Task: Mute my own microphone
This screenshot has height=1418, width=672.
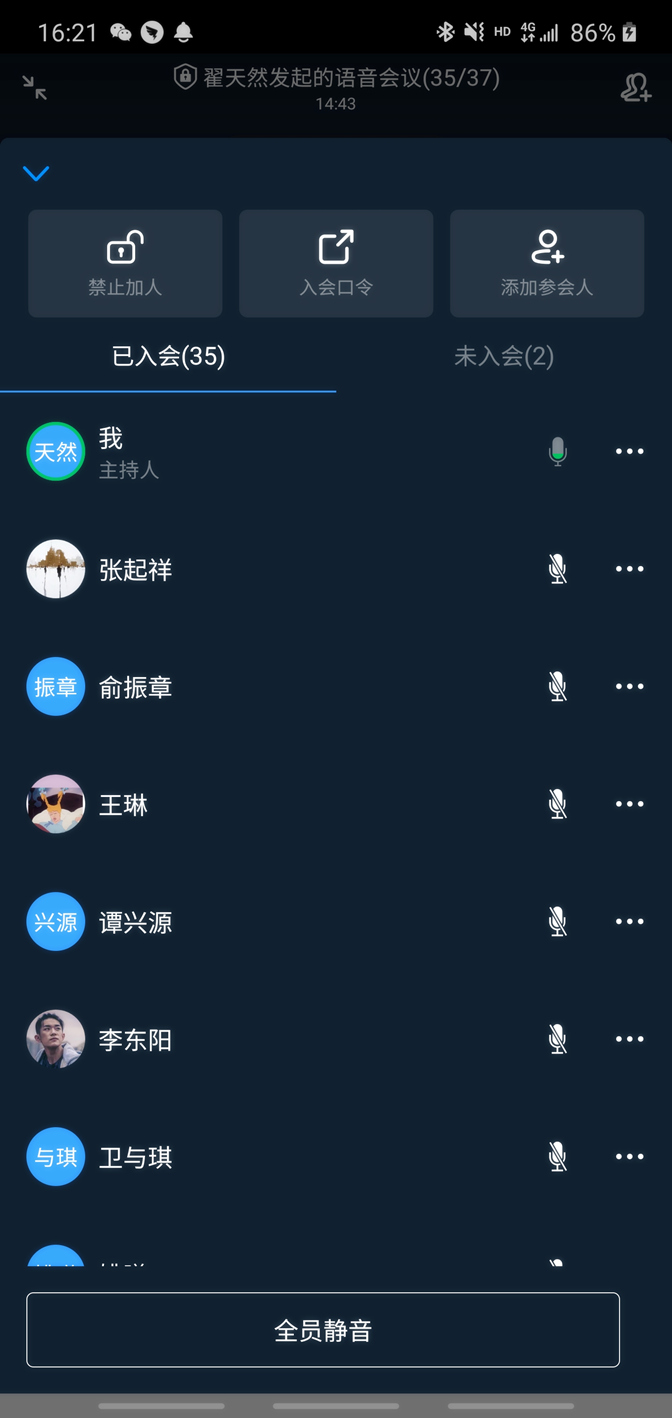Action: click(558, 452)
